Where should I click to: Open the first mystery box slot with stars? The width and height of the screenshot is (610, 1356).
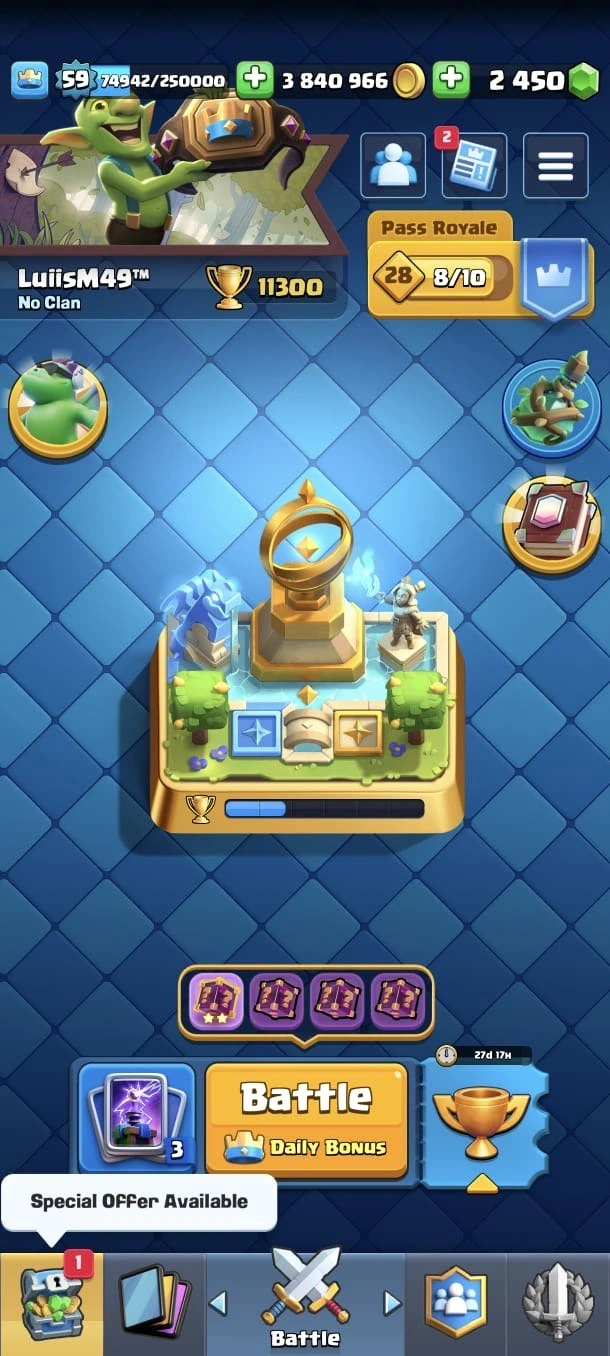click(216, 1000)
